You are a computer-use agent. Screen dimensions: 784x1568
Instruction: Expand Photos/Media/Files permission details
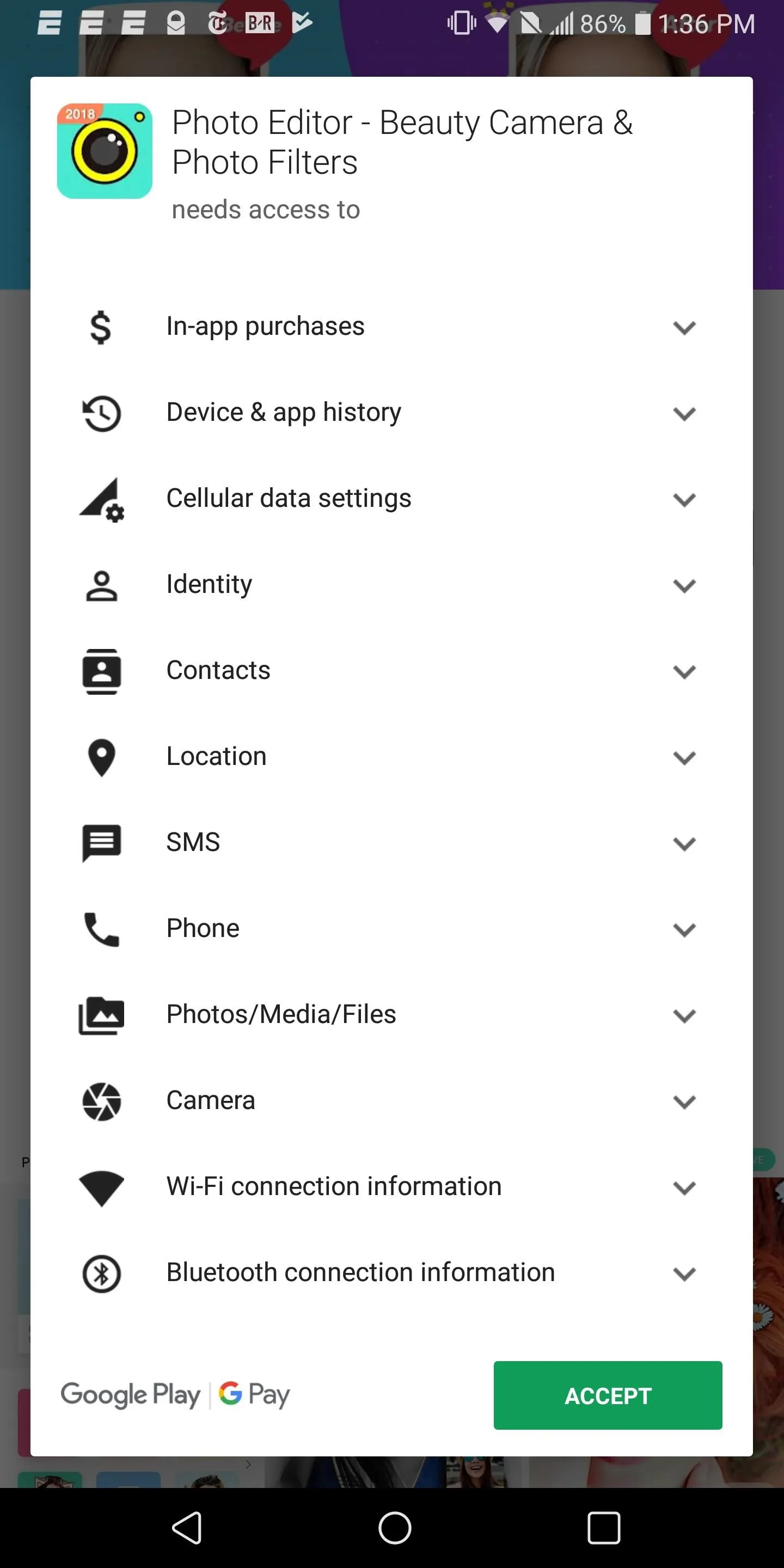[391, 1015]
